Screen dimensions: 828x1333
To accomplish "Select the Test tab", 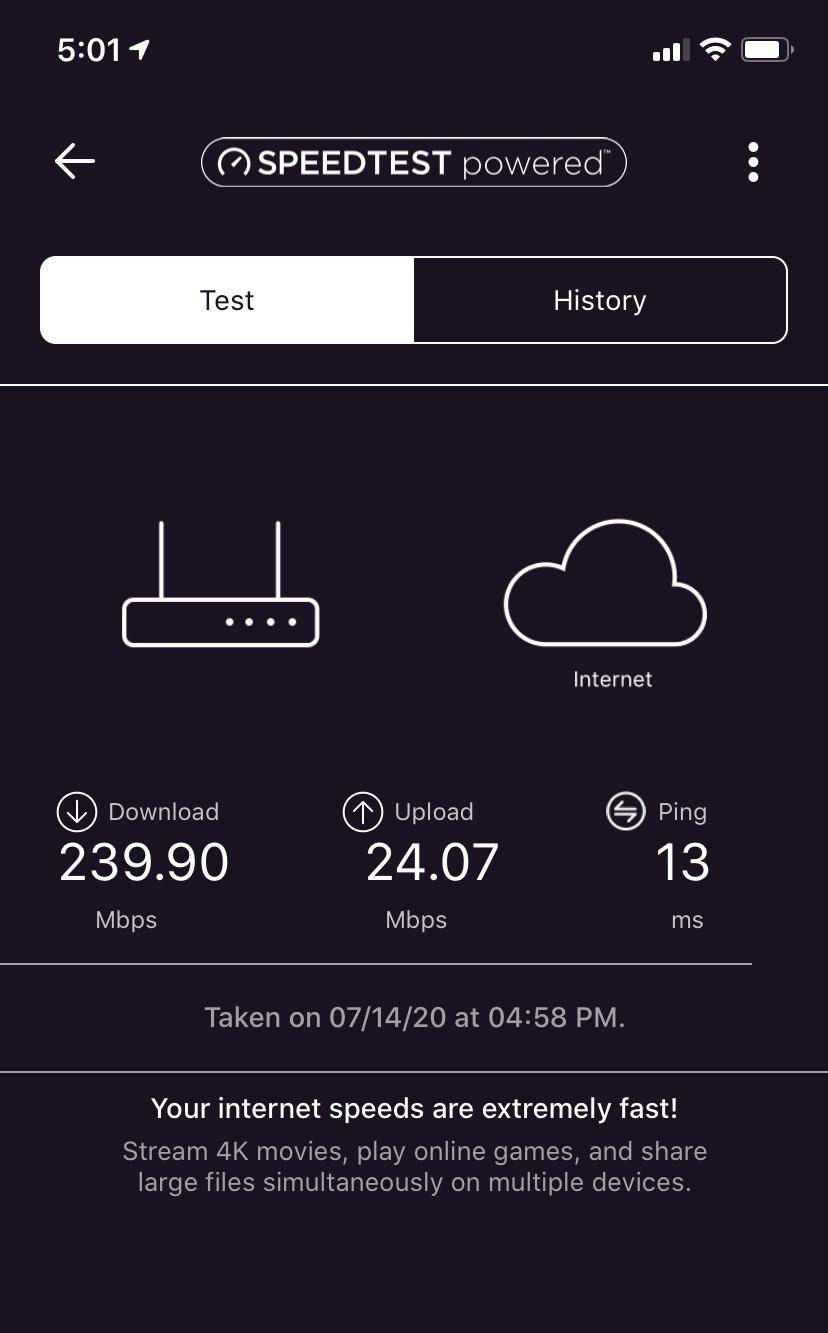I will (227, 300).
